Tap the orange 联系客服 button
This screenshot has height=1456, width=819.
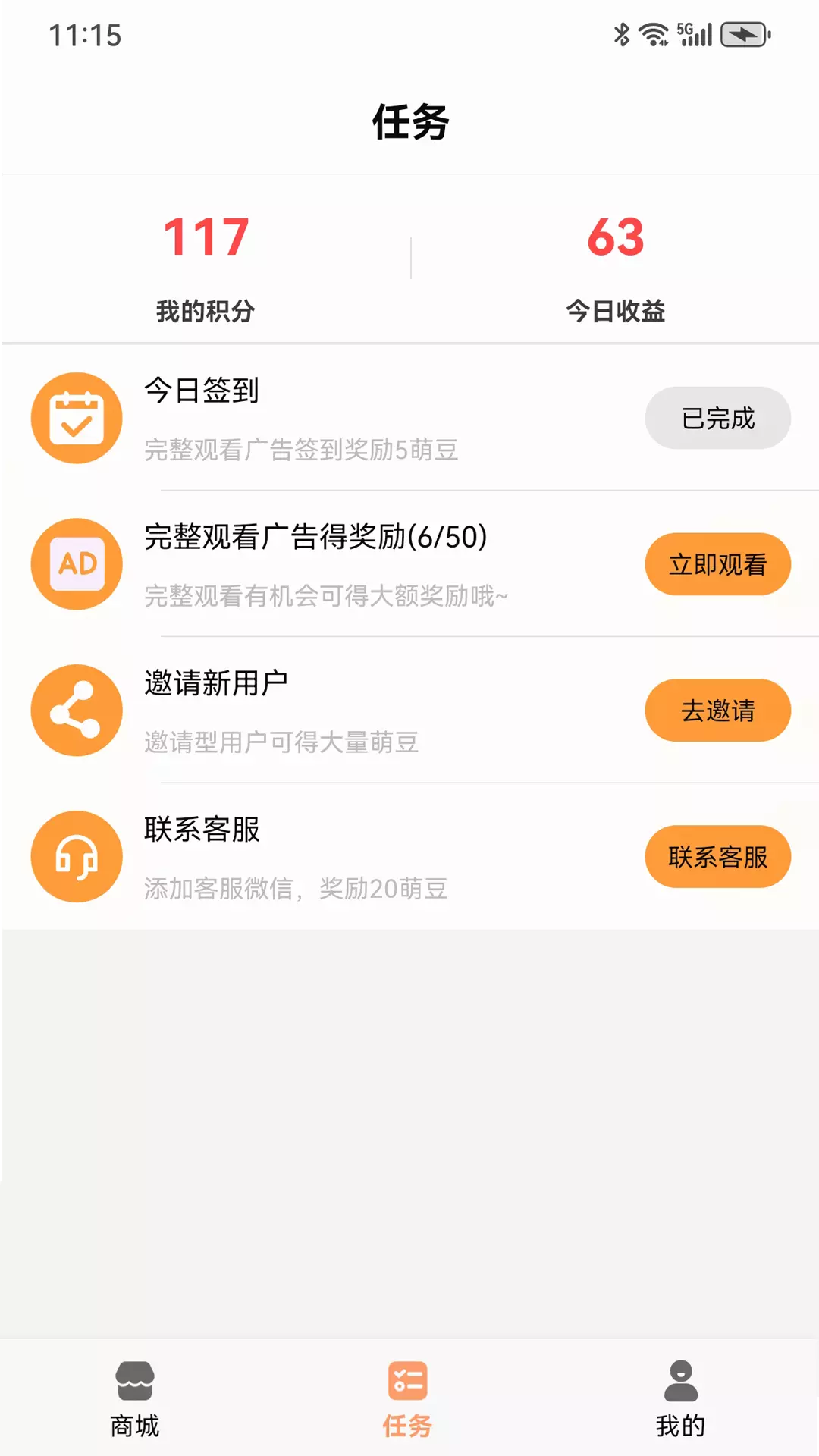[717, 857]
